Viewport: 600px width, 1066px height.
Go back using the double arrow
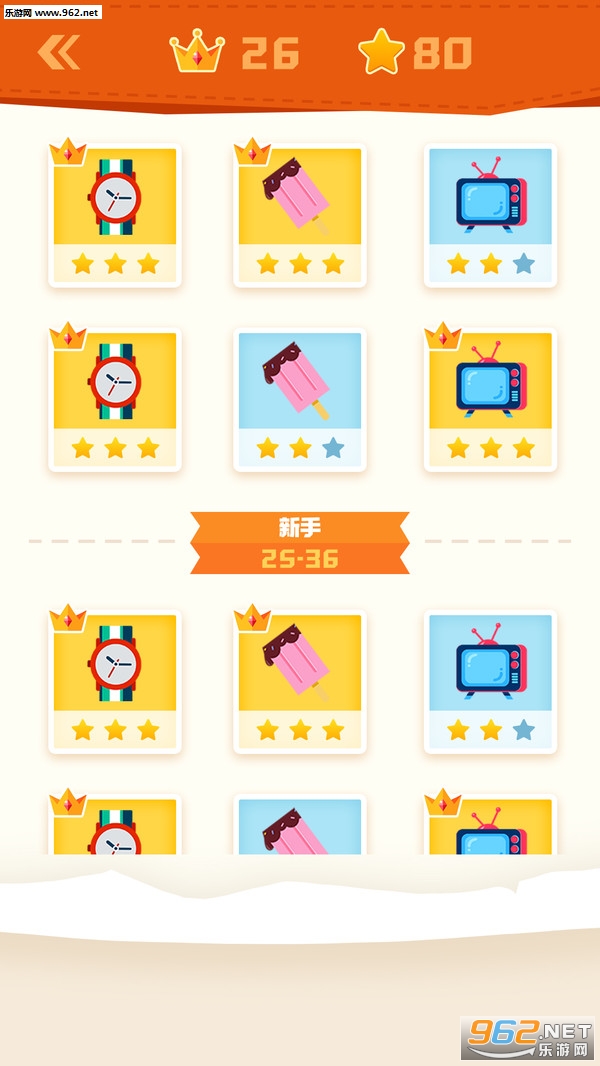pos(58,52)
